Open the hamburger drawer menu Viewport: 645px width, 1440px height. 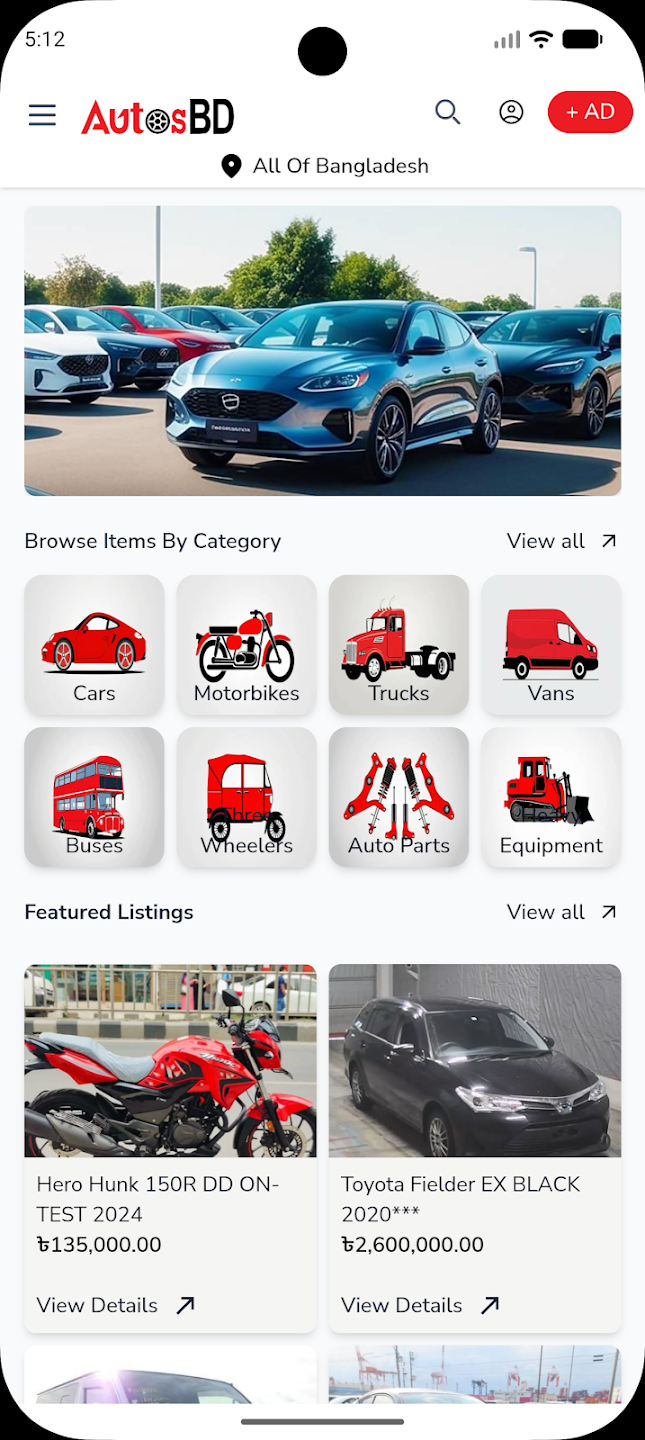(42, 115)
